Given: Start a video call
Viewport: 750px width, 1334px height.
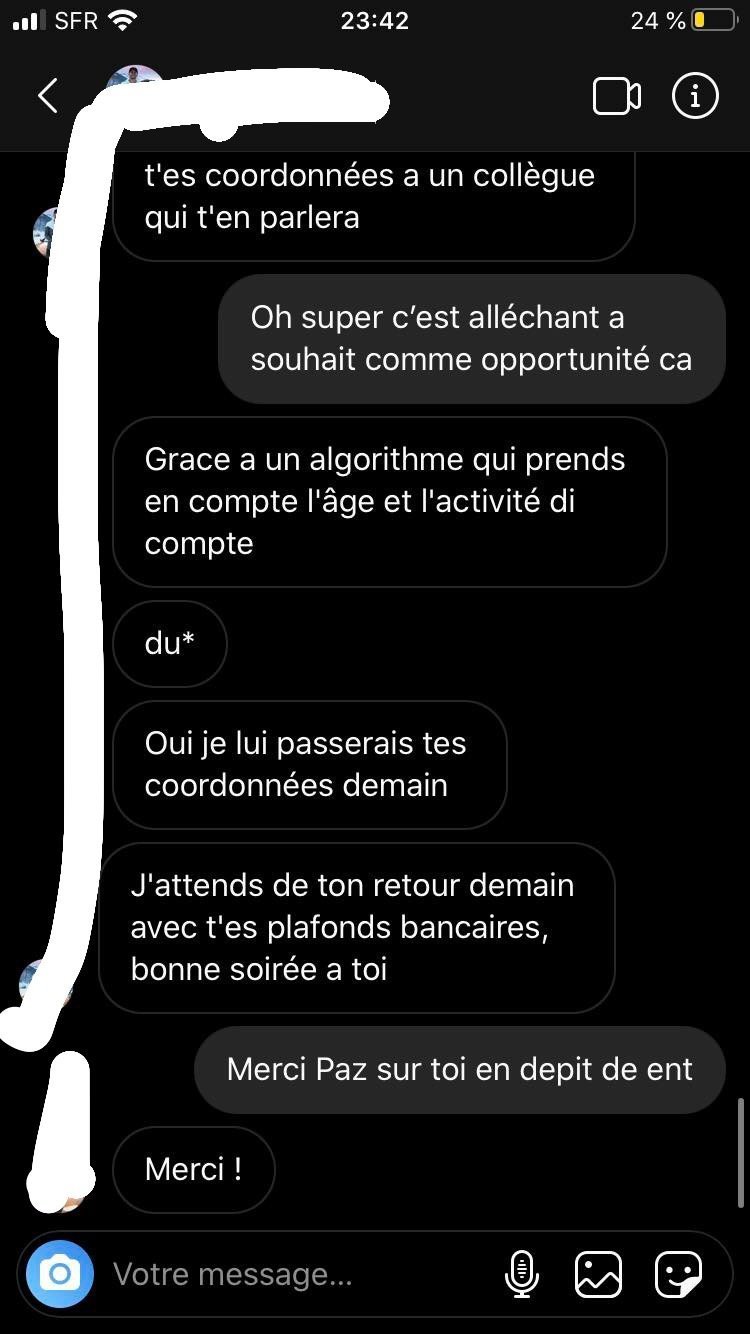Looking at the screenshot, I should 617,96.
